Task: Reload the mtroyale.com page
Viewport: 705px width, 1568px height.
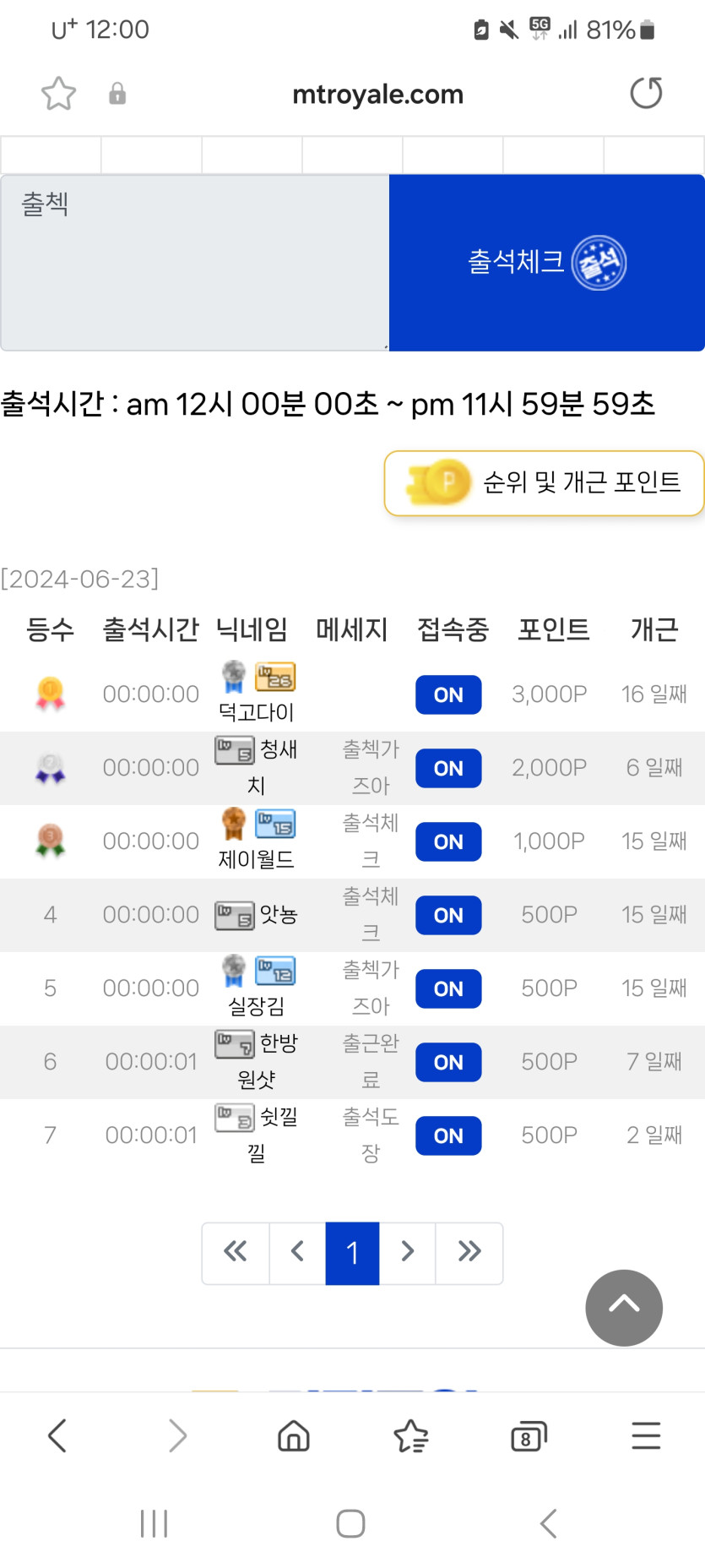Action: [646, 93]
